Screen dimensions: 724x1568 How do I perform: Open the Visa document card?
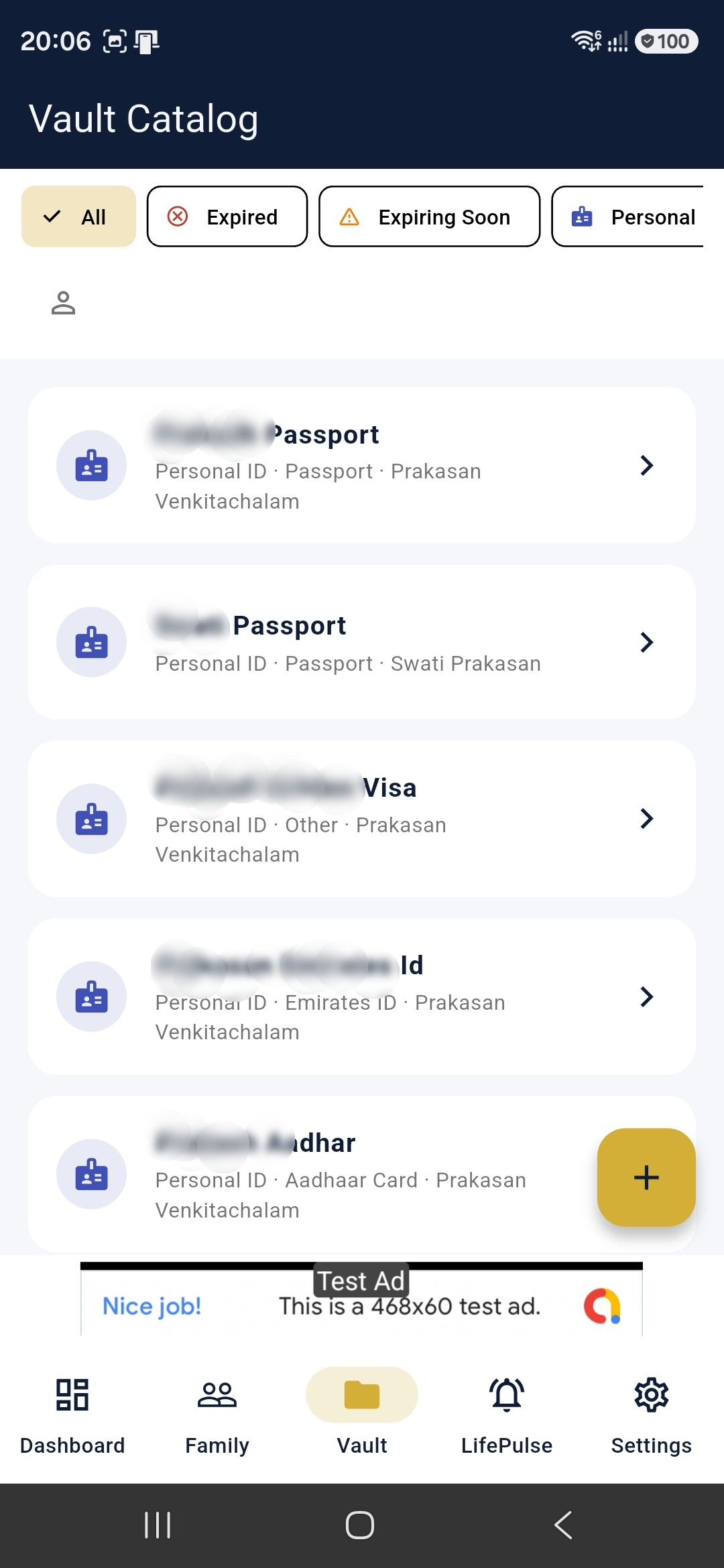tap(362, 819)
